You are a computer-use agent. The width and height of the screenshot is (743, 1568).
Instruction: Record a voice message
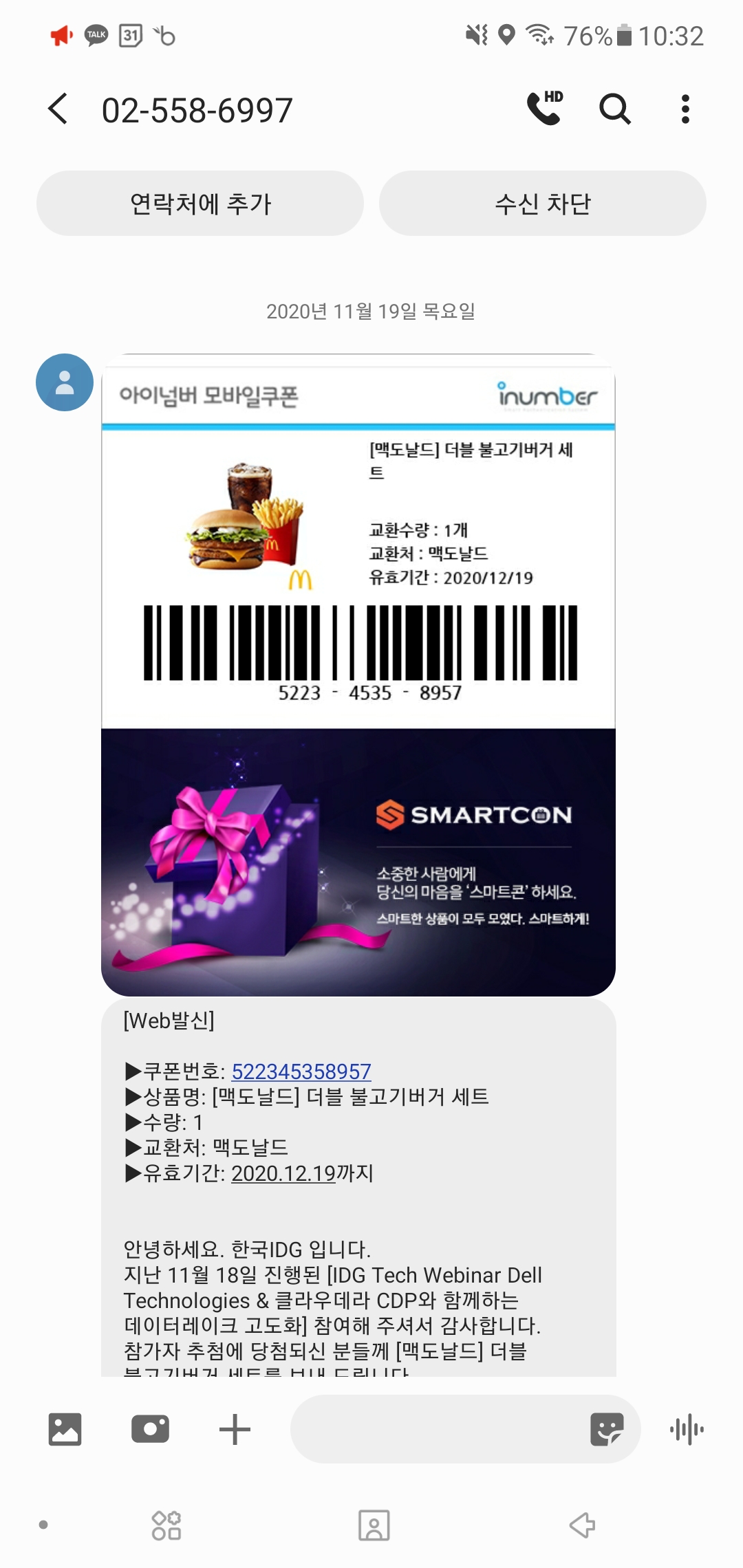[687, 1430]
